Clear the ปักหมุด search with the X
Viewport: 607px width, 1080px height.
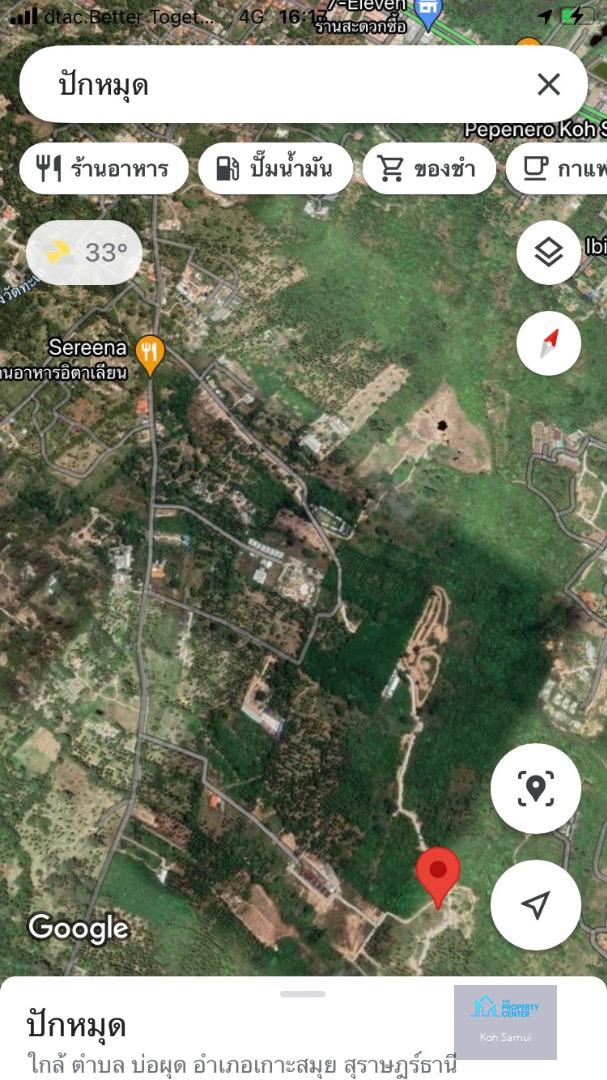click(548, 85)
